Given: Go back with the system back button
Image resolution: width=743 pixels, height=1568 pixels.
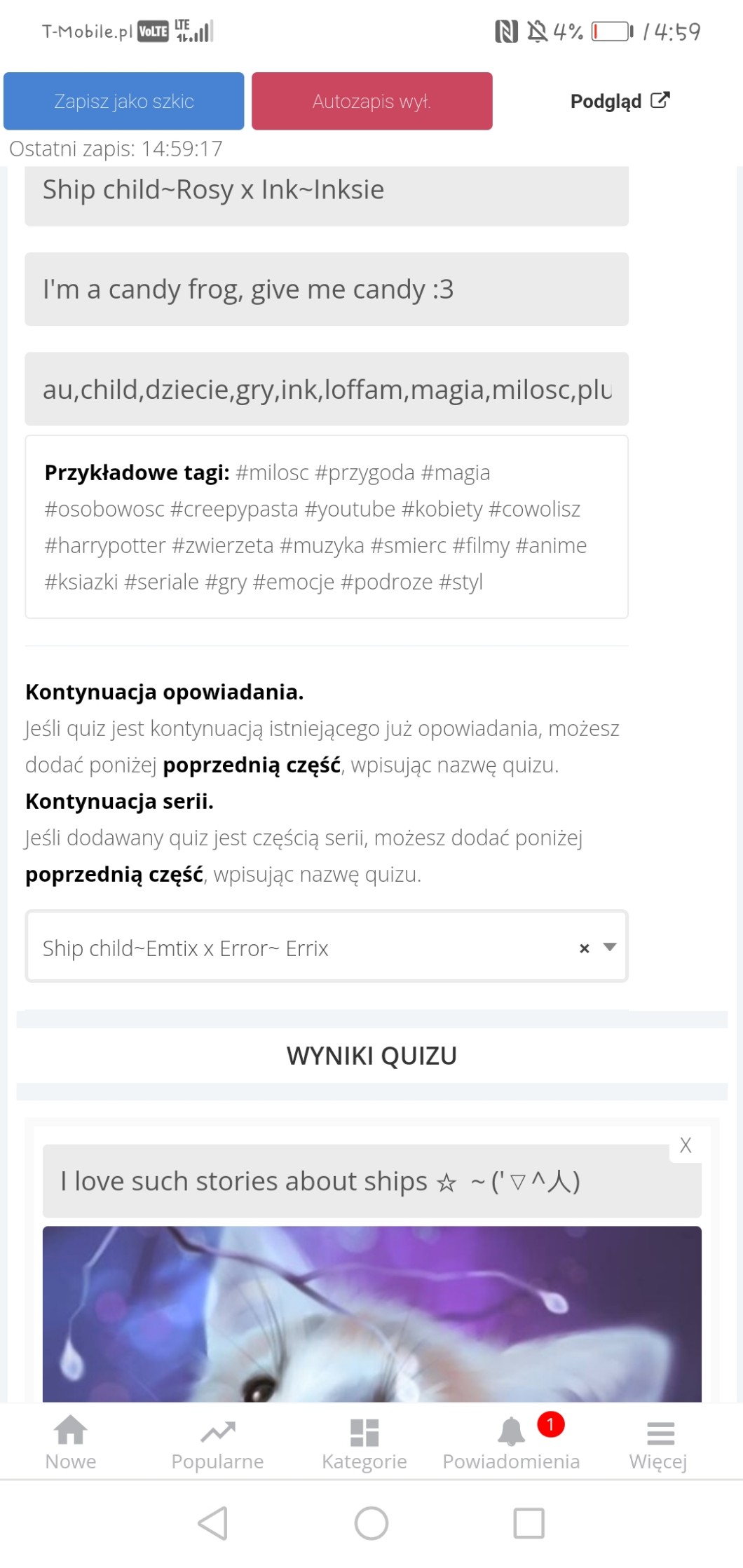Looking at the screenshot, I should [212, 1523].
